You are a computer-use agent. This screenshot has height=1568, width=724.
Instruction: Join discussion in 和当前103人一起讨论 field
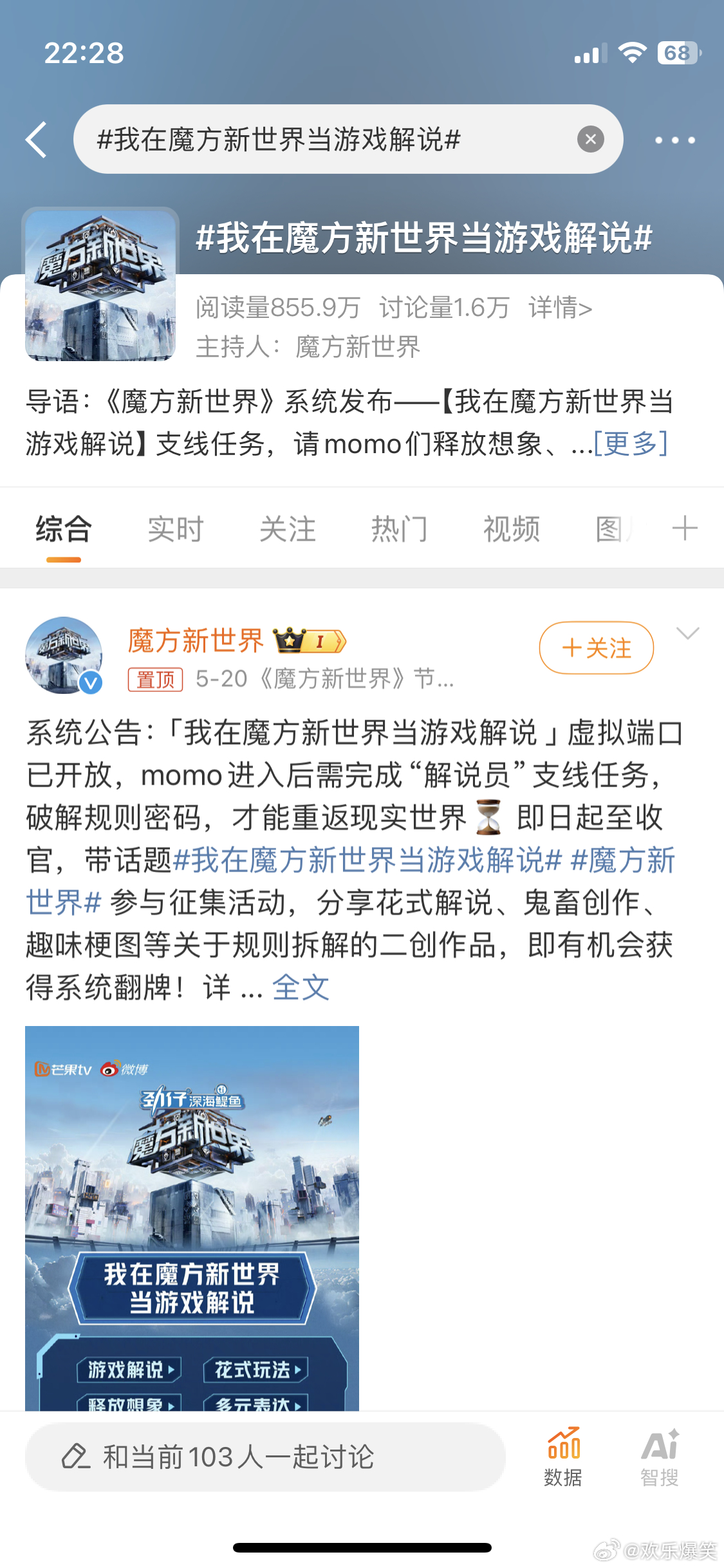coord(265,1457)
